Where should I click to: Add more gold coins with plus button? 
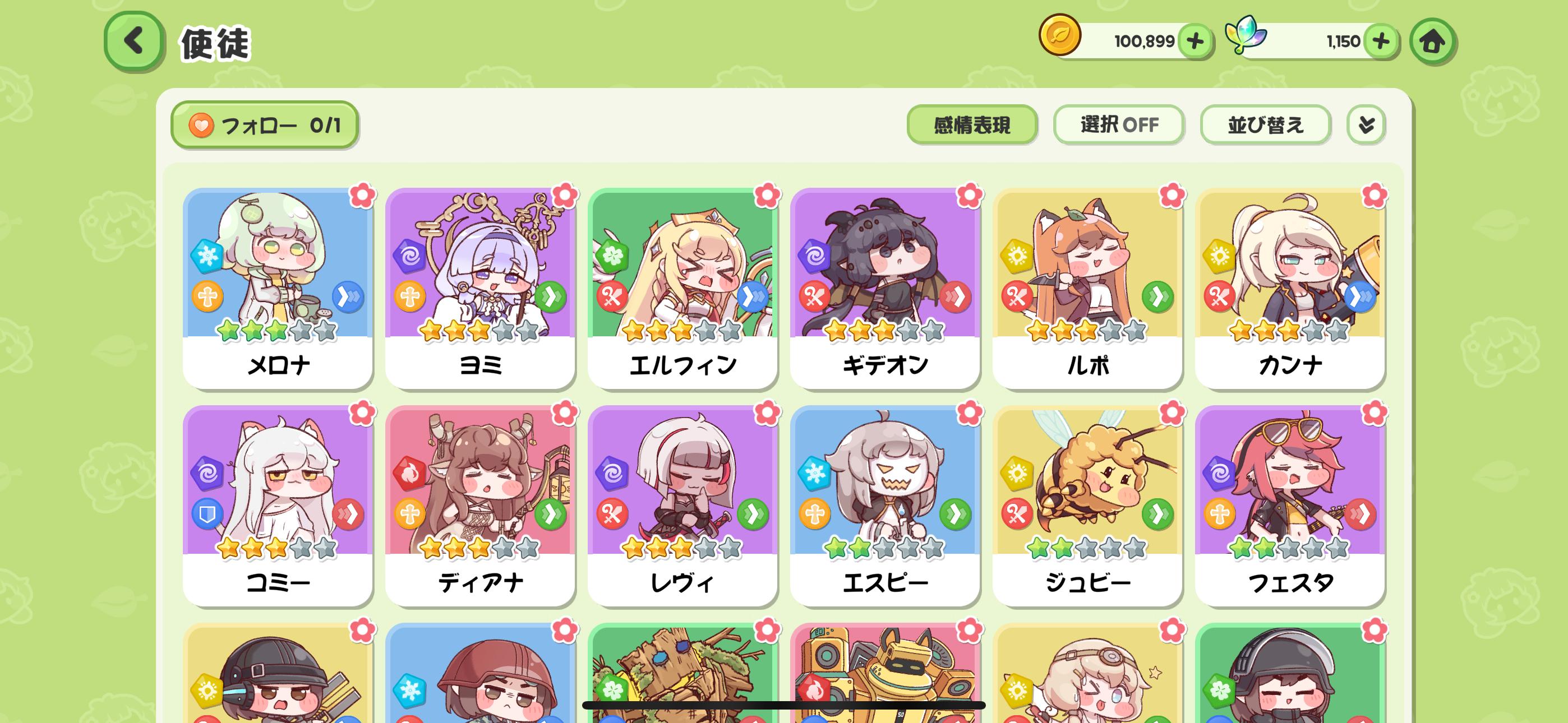coord(1195,41)
